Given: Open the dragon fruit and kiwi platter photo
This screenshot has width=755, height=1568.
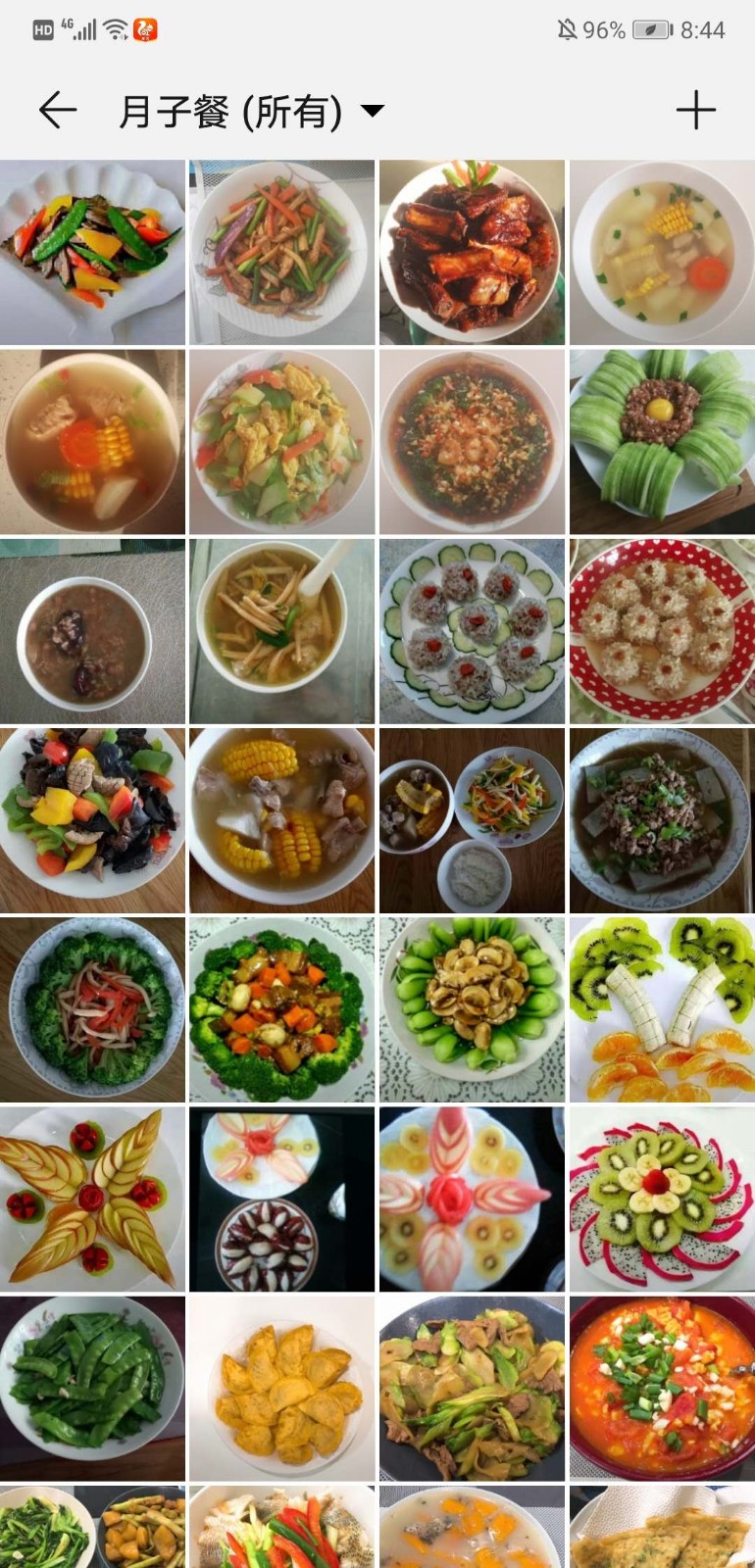Looking at the screenshot, I should pos(662,1198).
